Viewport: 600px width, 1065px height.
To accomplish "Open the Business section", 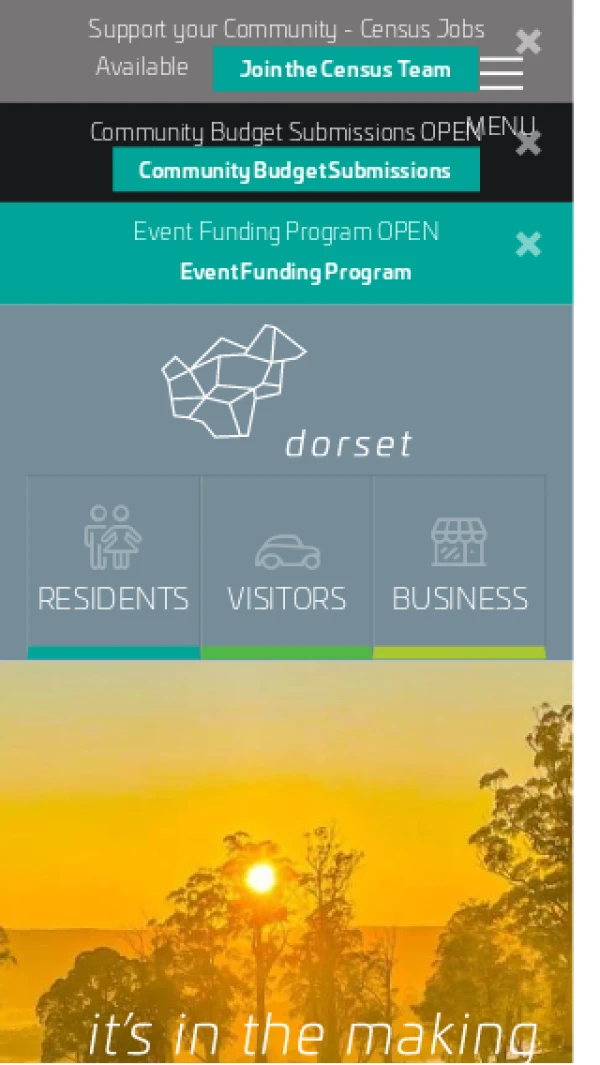I will (x=460, y=565).
